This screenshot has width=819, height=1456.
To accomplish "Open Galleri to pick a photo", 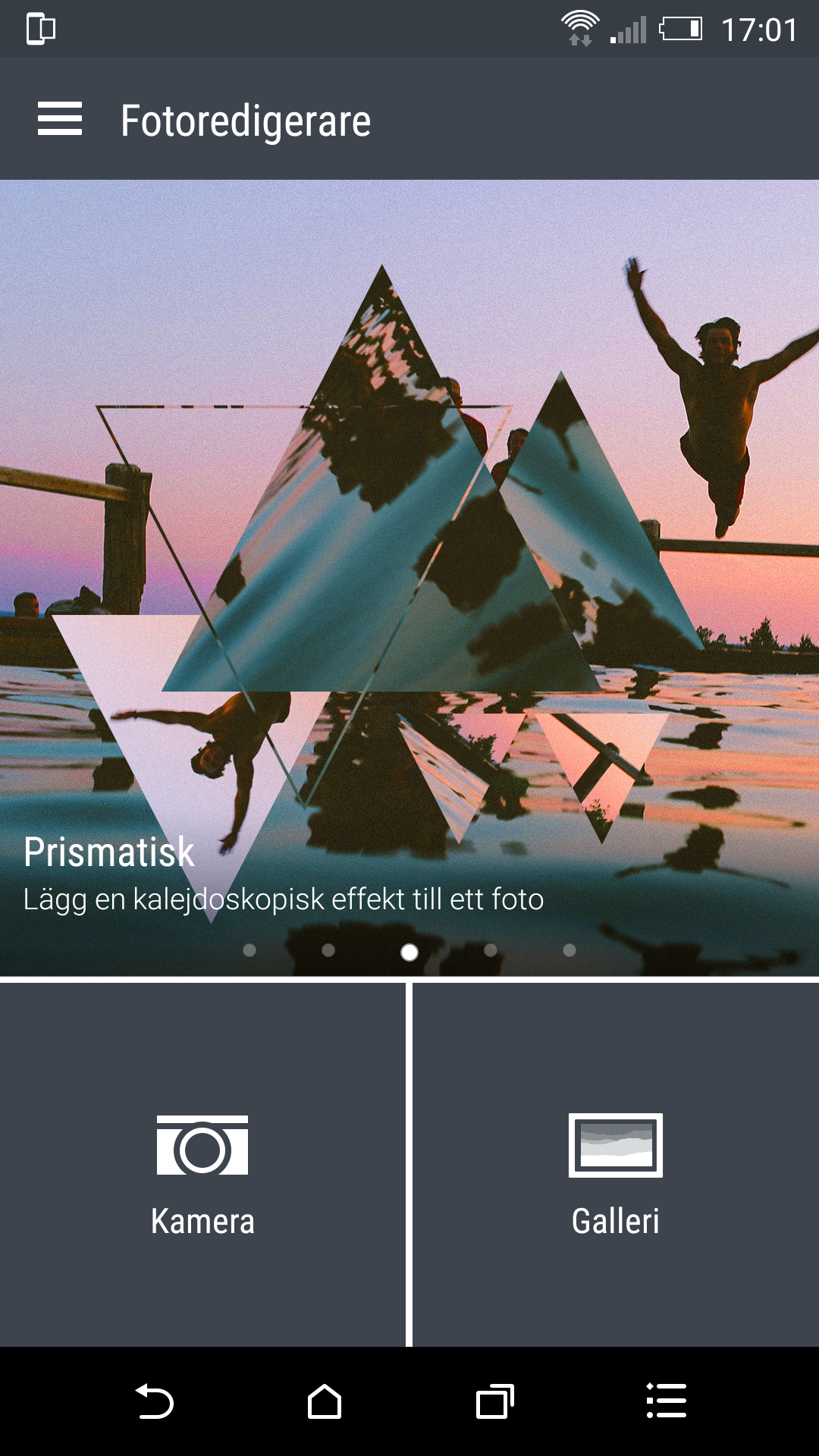I will click(616, 1165).
